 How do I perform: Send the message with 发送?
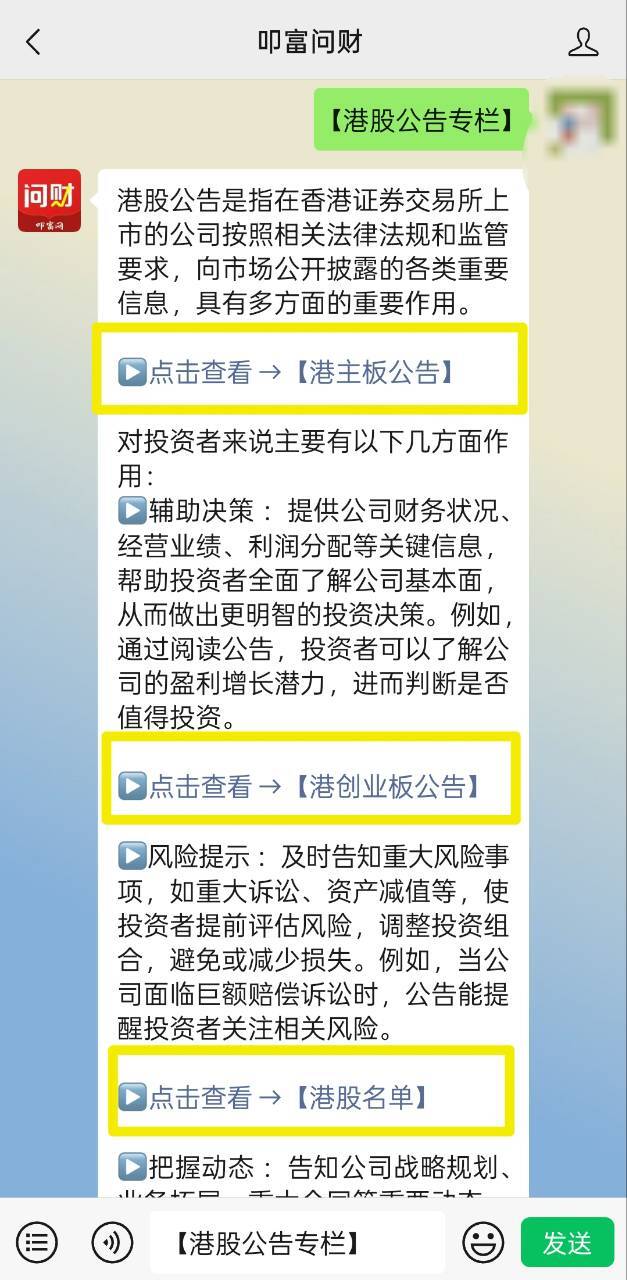567,1243
